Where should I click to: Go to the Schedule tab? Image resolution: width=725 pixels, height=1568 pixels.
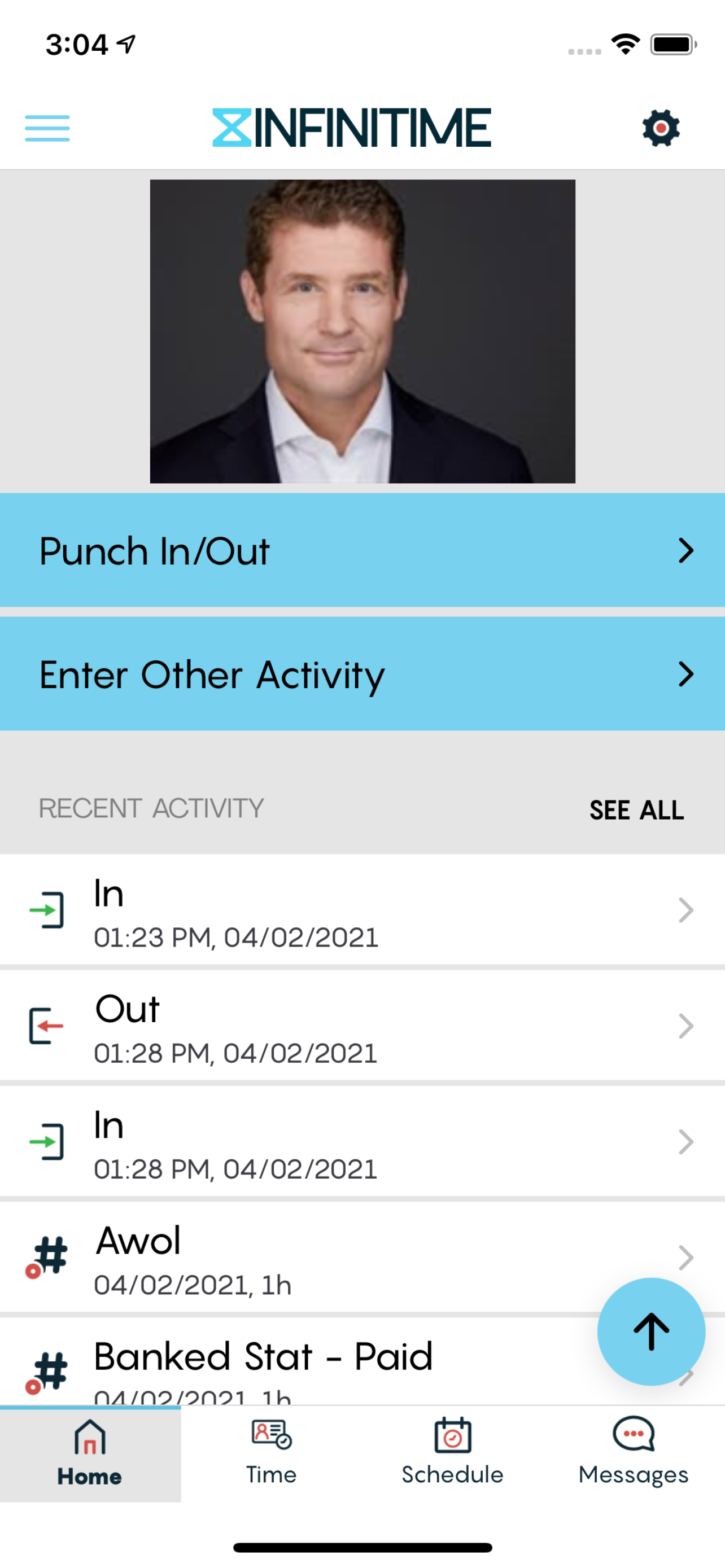point(452,1454)
